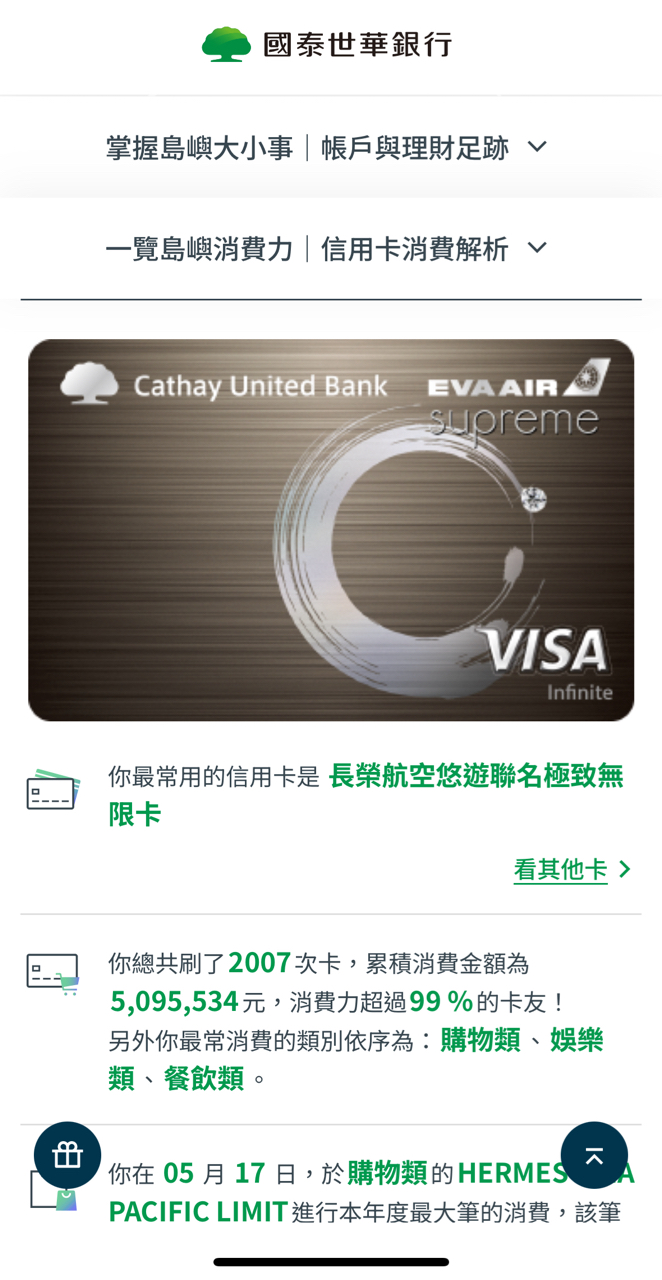Expand 帳戶與理財足跡 section
The image size is (662, 1280).
[537, 147]
